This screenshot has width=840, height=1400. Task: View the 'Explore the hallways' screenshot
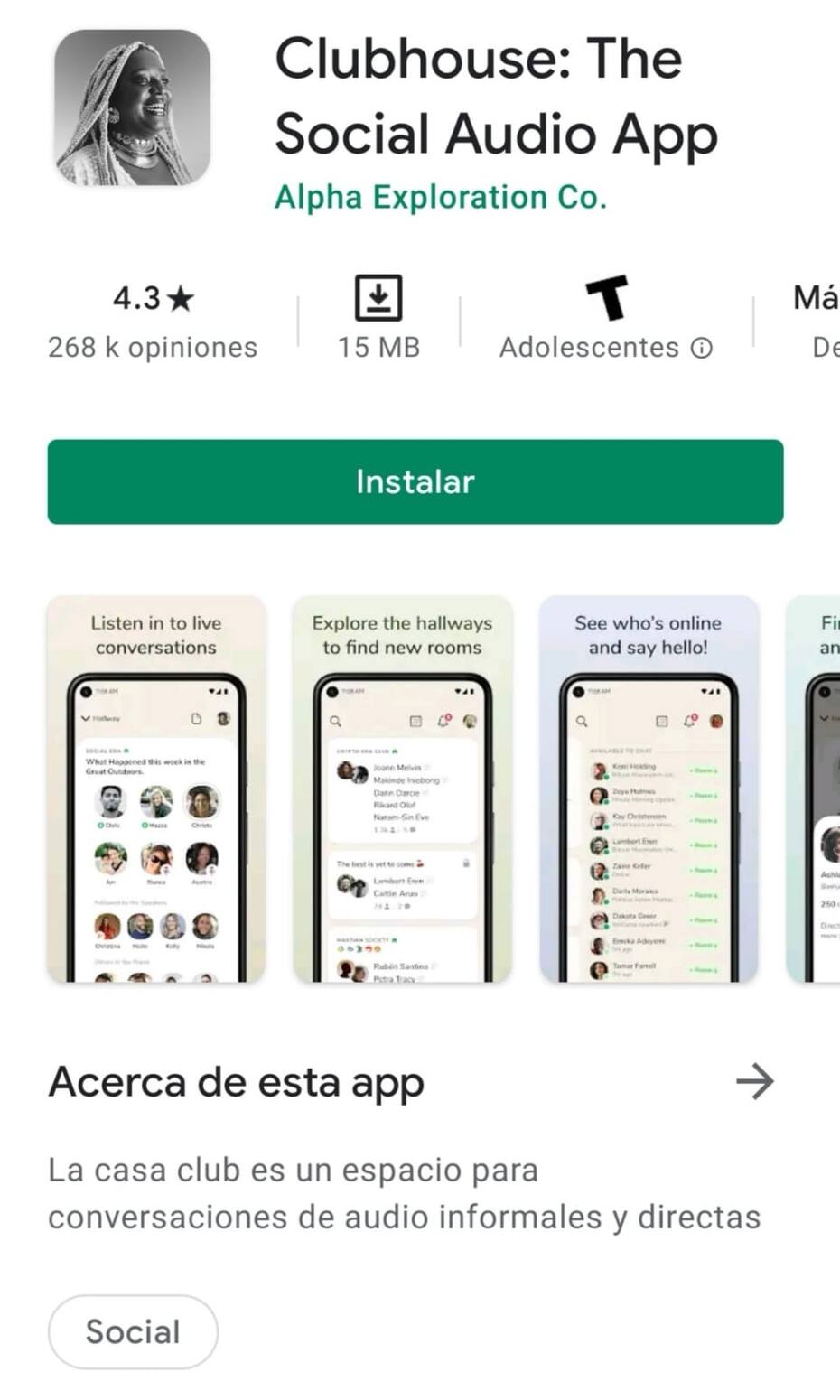tap(402, 789)
